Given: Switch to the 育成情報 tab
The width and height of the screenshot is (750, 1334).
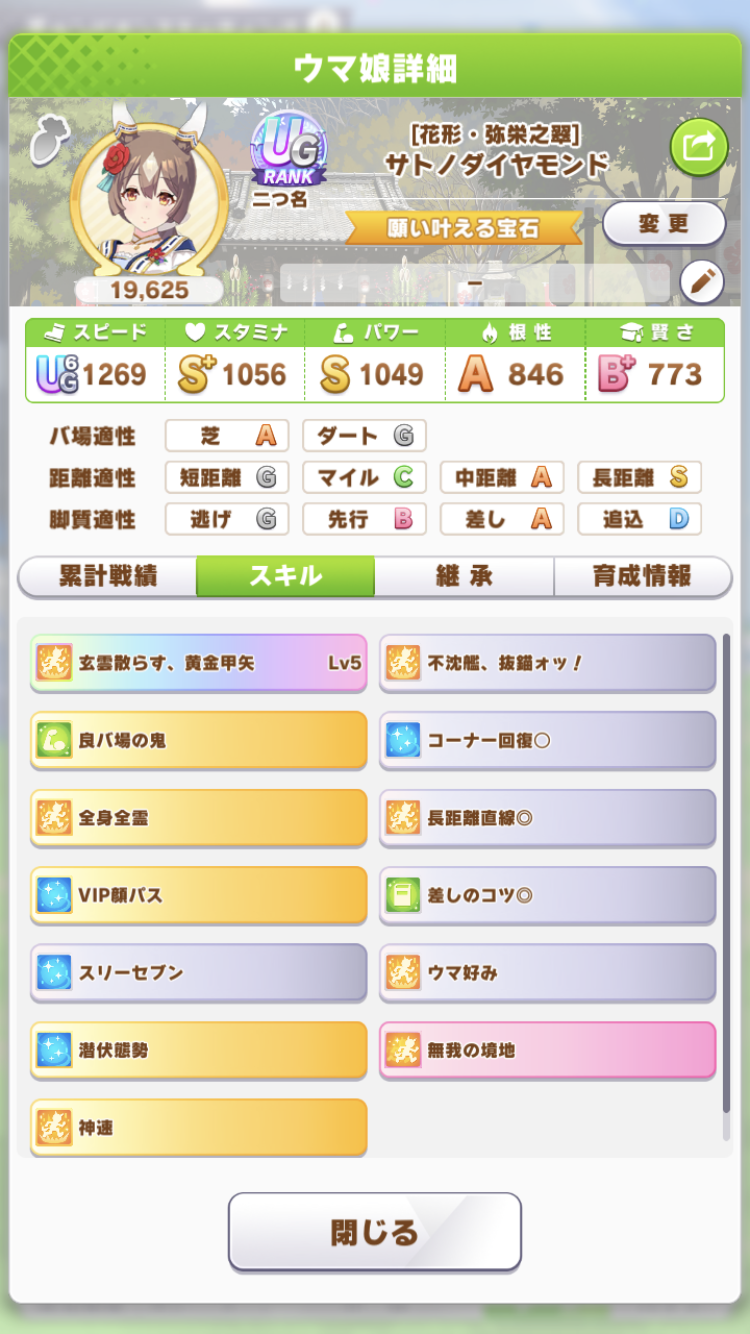Looking at the screenshot, I should pos(642,576).
